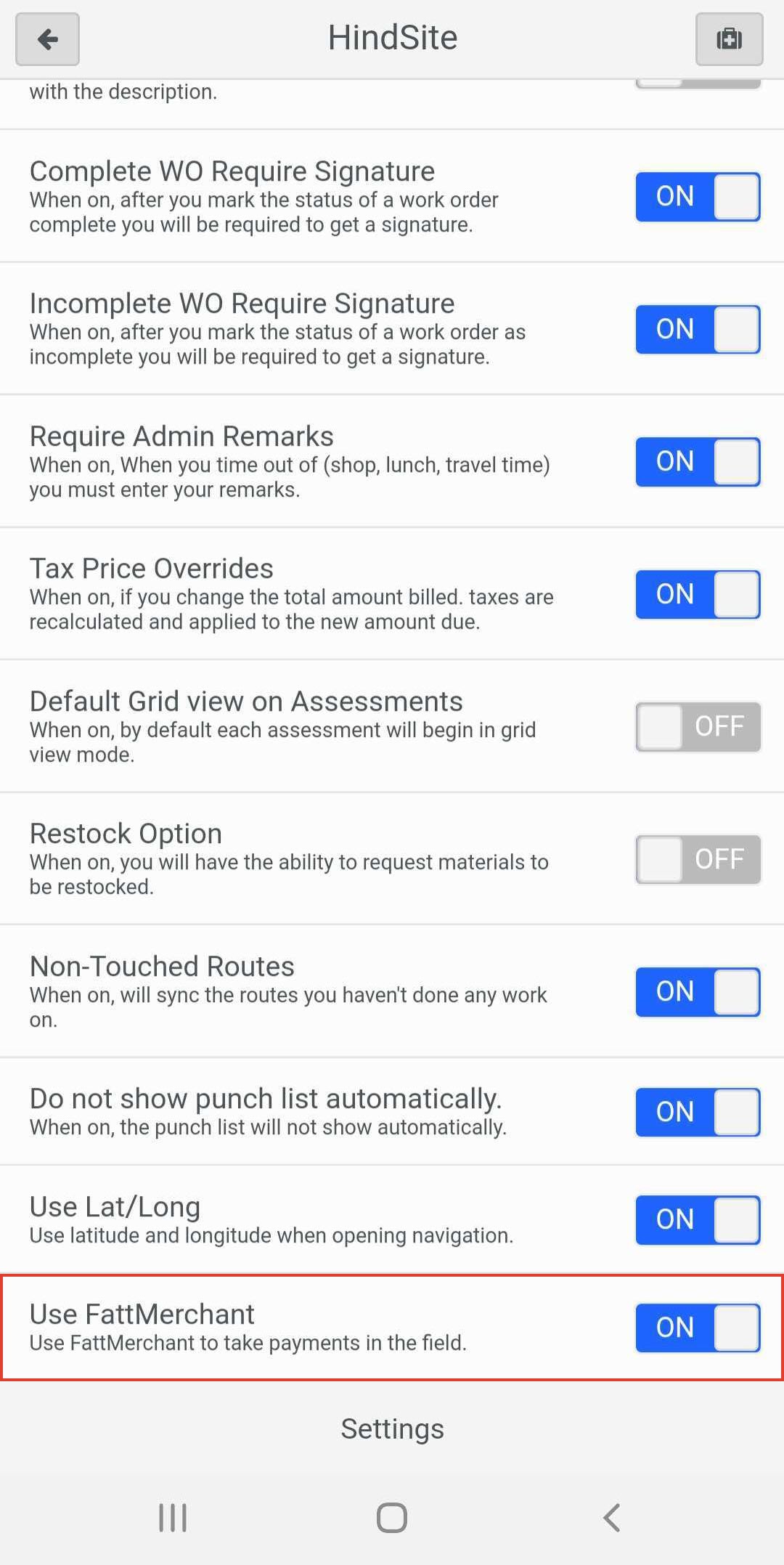Screen dimensions: 784x1565
Task: Turn on Restock Option
Action: [698, 859]
